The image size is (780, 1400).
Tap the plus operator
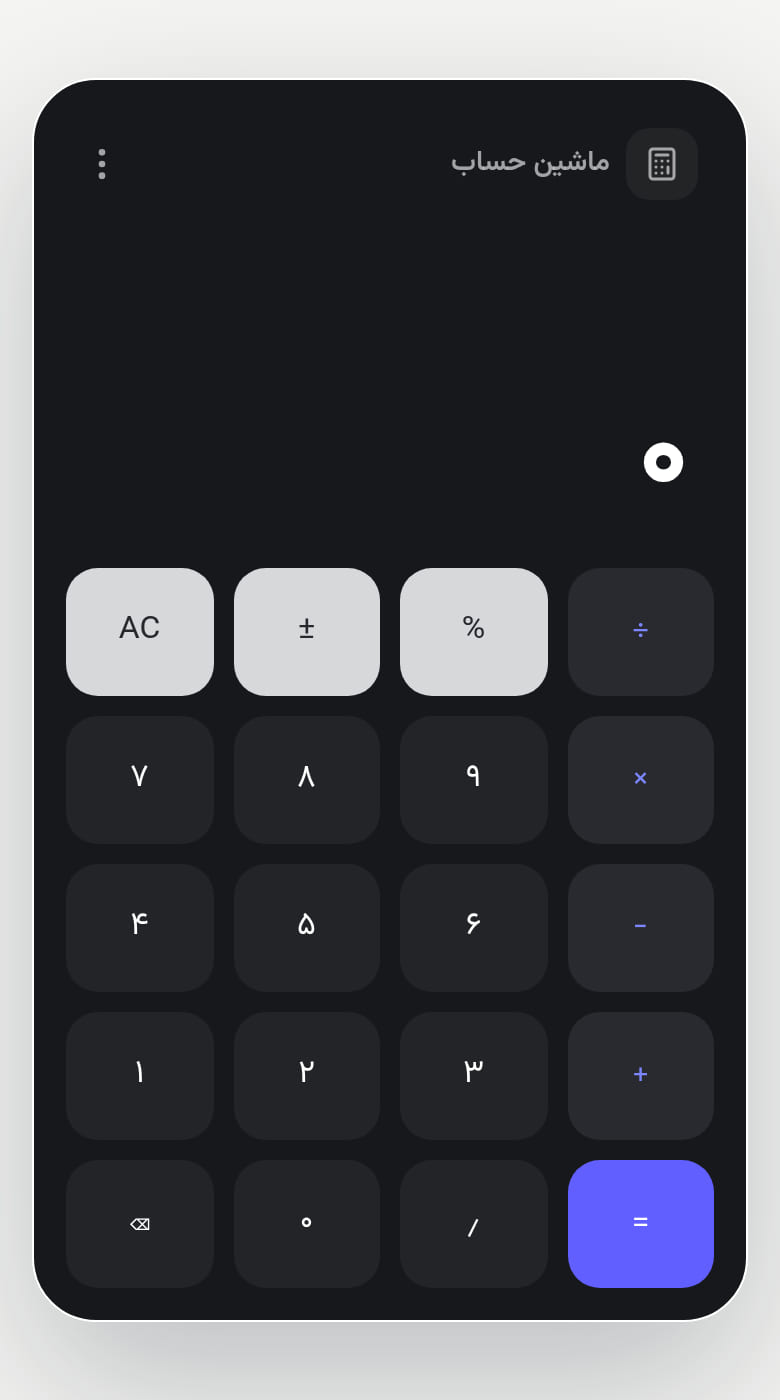coord(641,1076)
